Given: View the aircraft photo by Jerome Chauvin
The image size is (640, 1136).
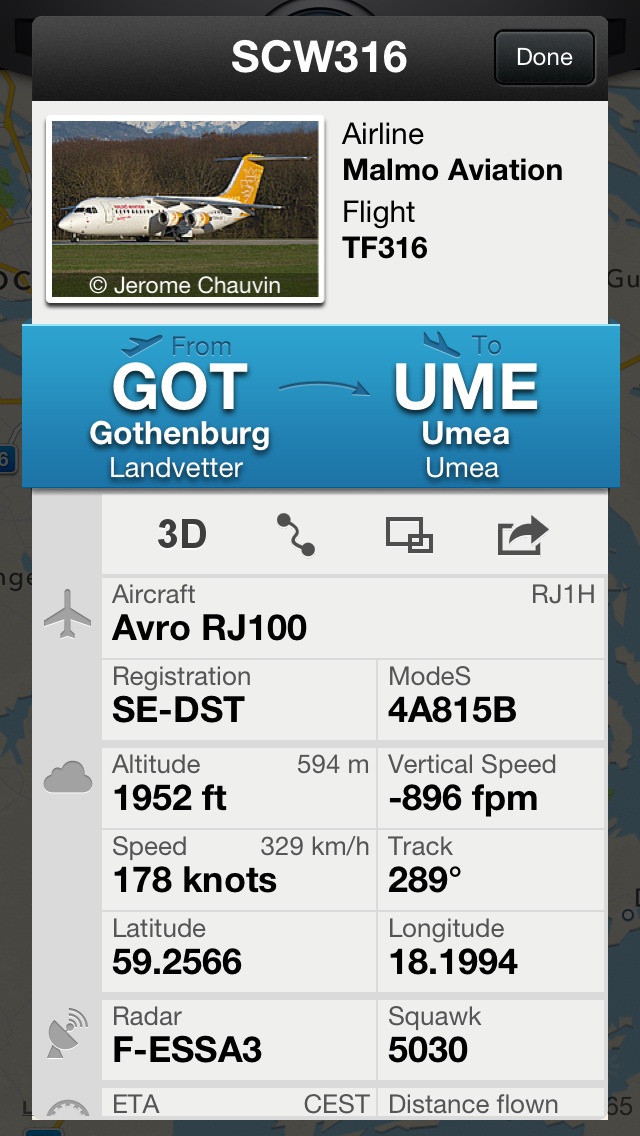Looking at the screenshot, I should pyautogui.click(x=185, y=210).
